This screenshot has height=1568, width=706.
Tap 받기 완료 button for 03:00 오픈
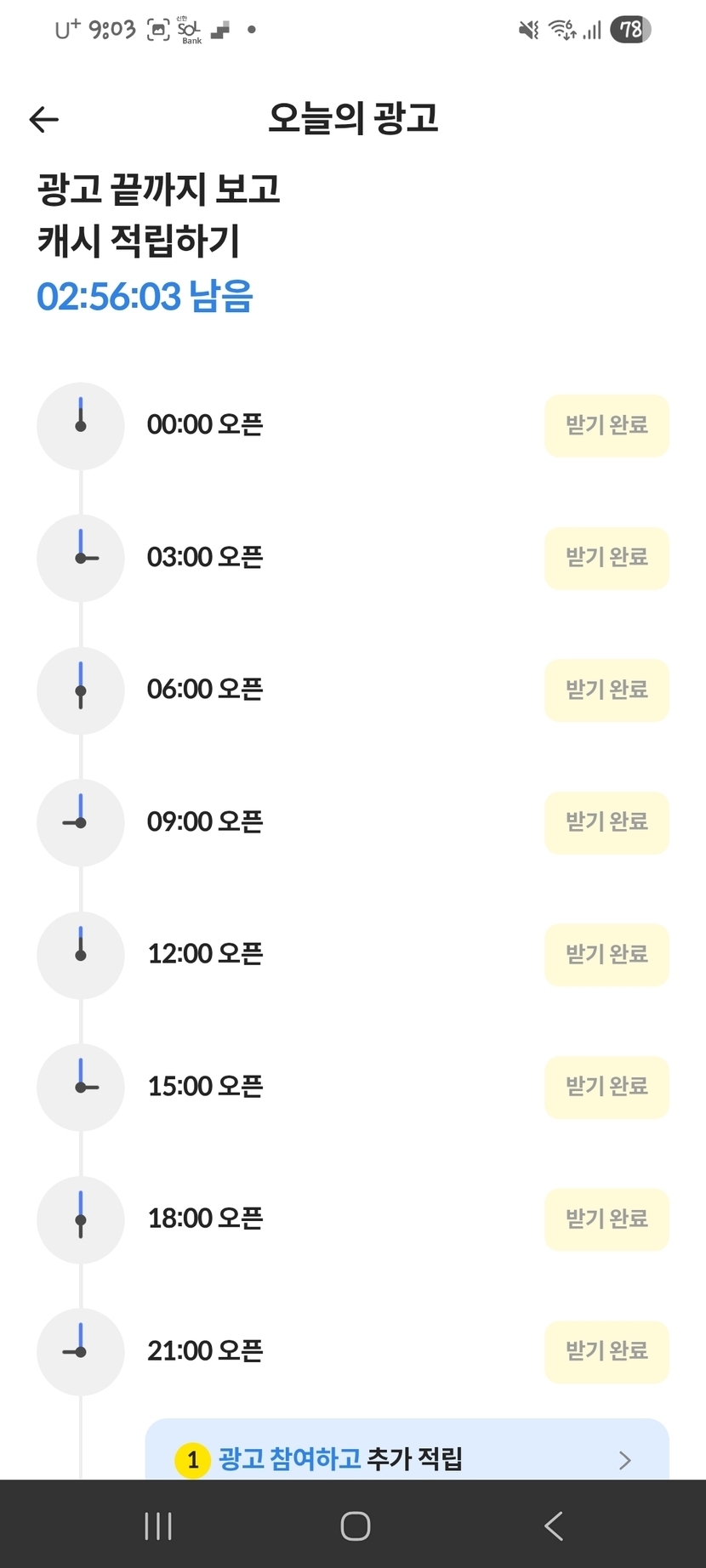tap(606, 558)
